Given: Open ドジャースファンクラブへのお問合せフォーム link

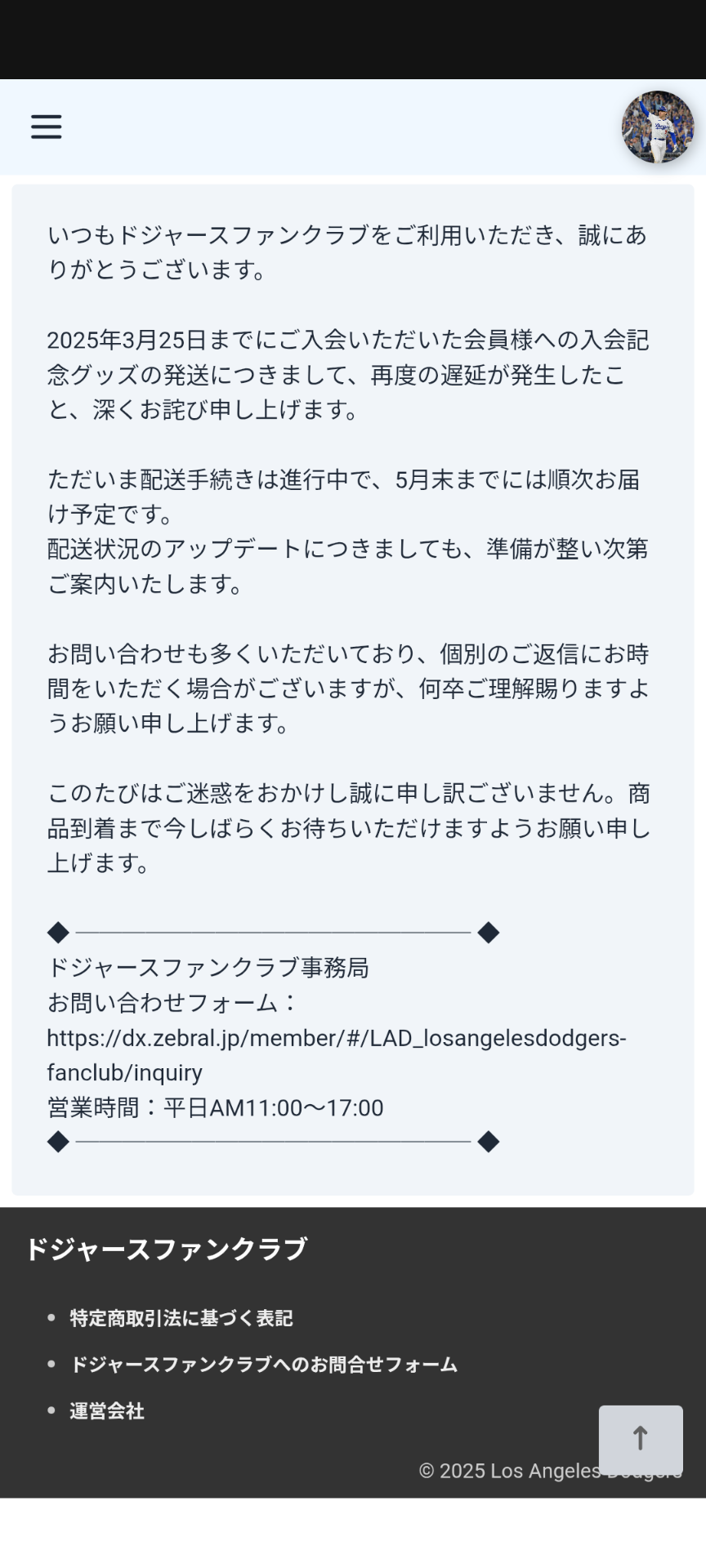Looking at the screenshot, I should [x=264, y=1365].
